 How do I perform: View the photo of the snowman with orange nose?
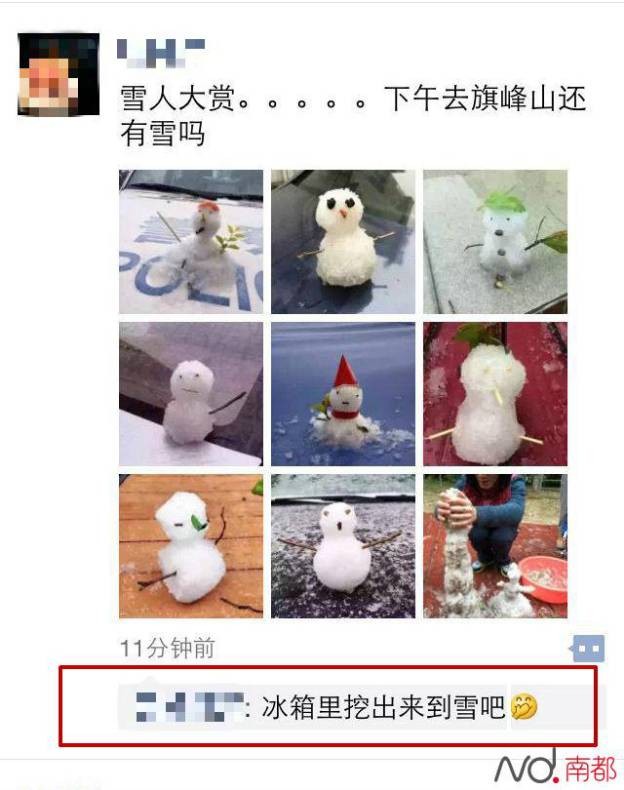click(x=343, y=242)
